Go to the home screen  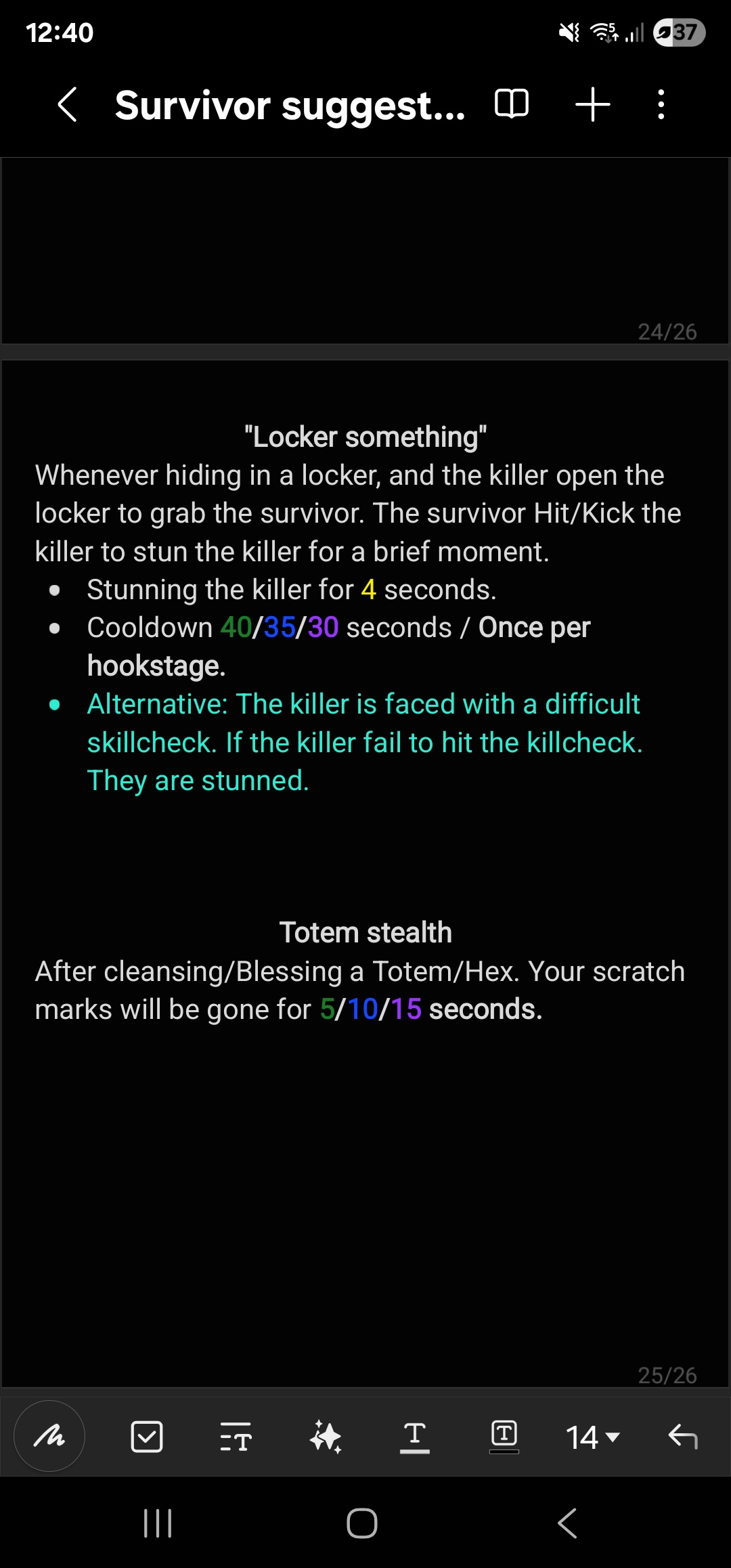[x=362, y=1523]
